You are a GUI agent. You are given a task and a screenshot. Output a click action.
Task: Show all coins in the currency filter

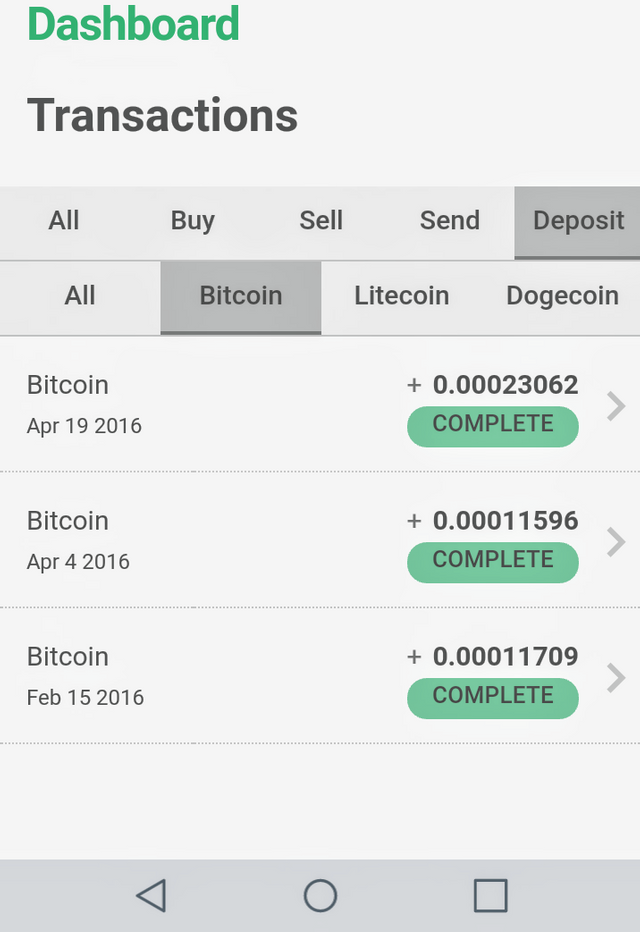pos(80,296)
